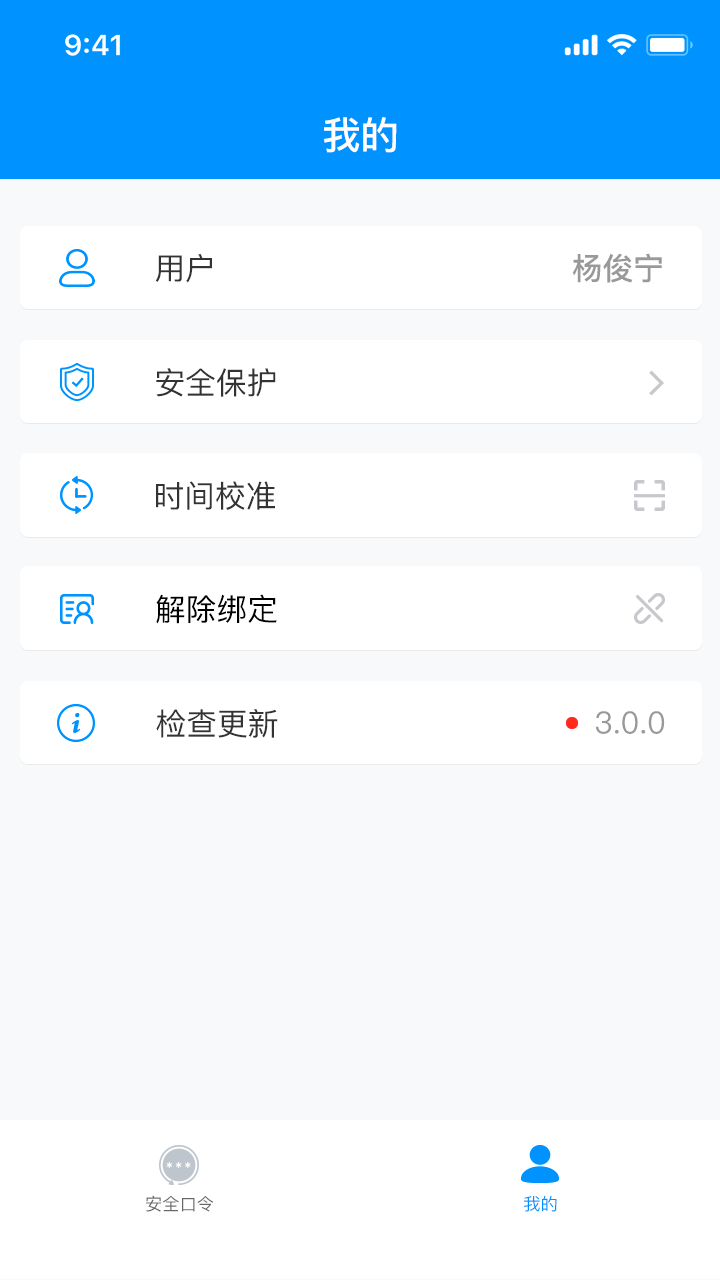The image size is (720, 1280).
Task: Open the 用户 account details row
Action: [x=360, y=267]
